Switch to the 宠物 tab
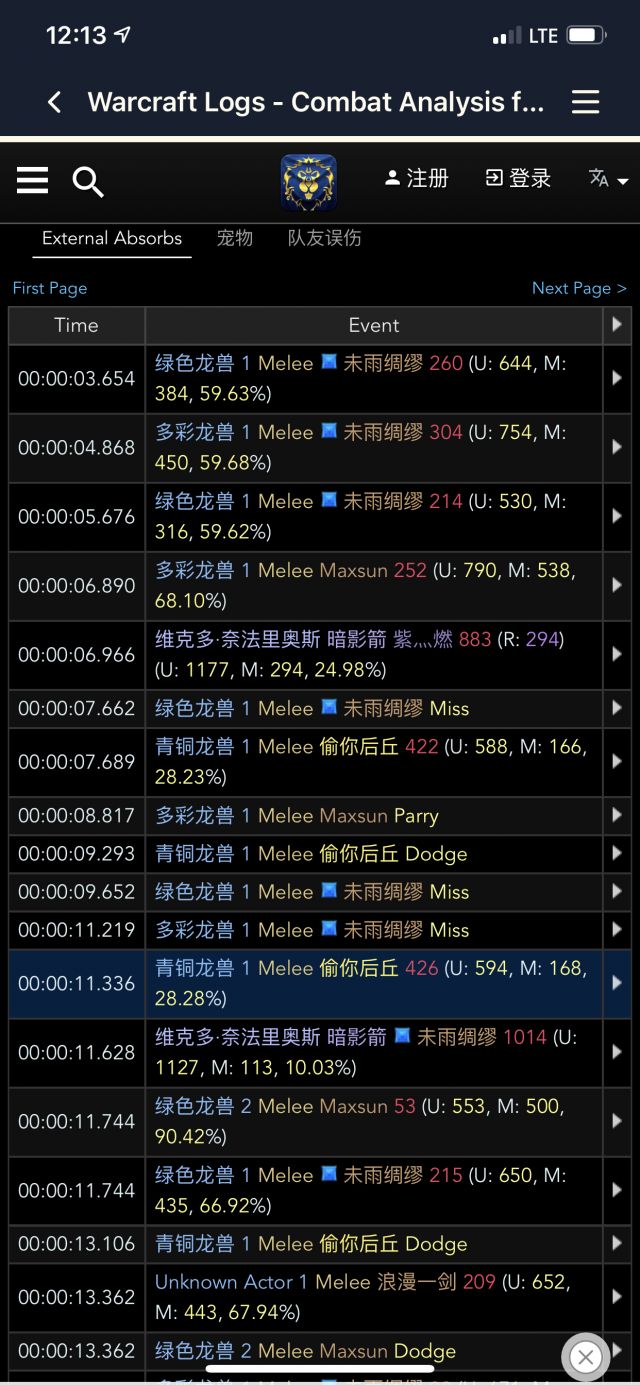This screenshot has height=1385, width=640. pyautogui.click(x=235, y=238)
